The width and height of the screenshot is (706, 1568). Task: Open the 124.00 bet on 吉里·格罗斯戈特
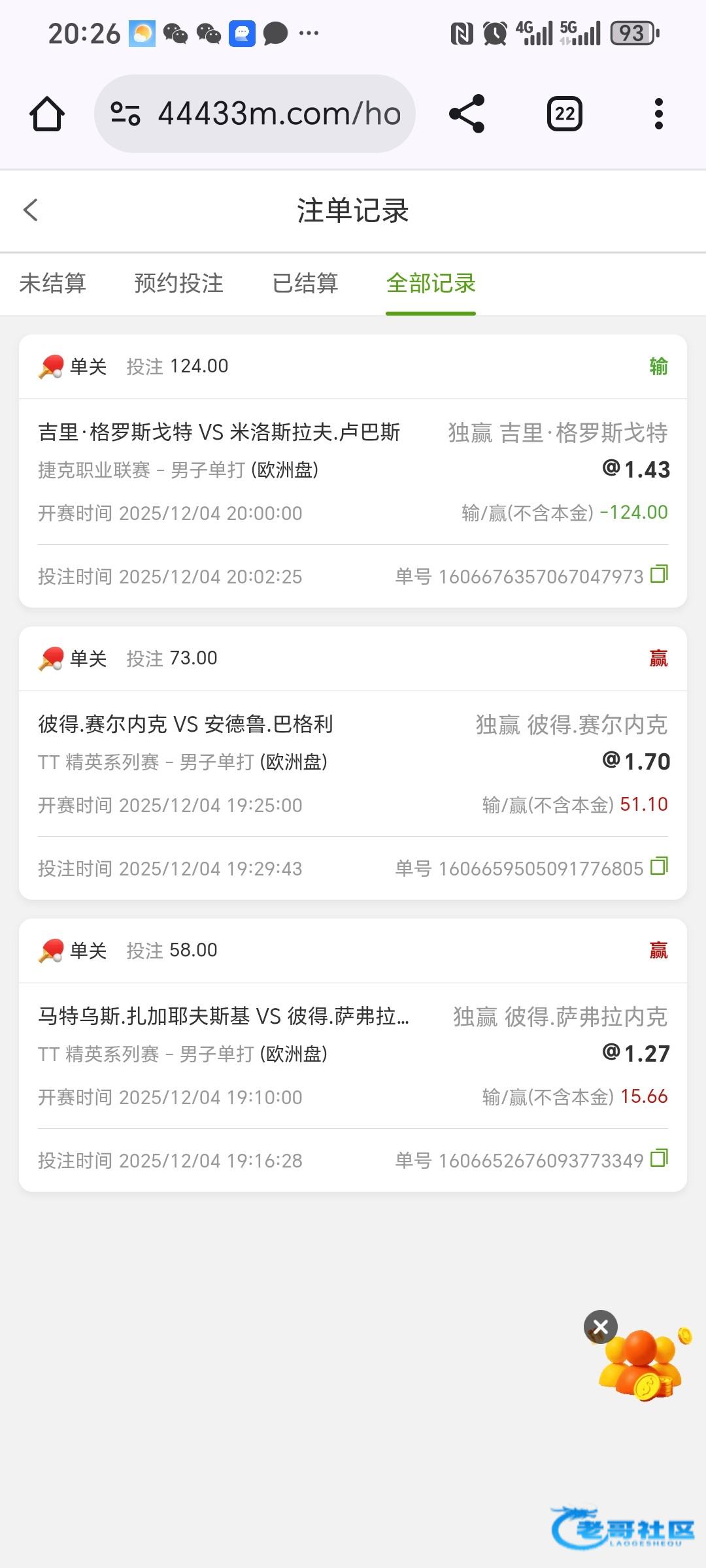coord(353,470)
